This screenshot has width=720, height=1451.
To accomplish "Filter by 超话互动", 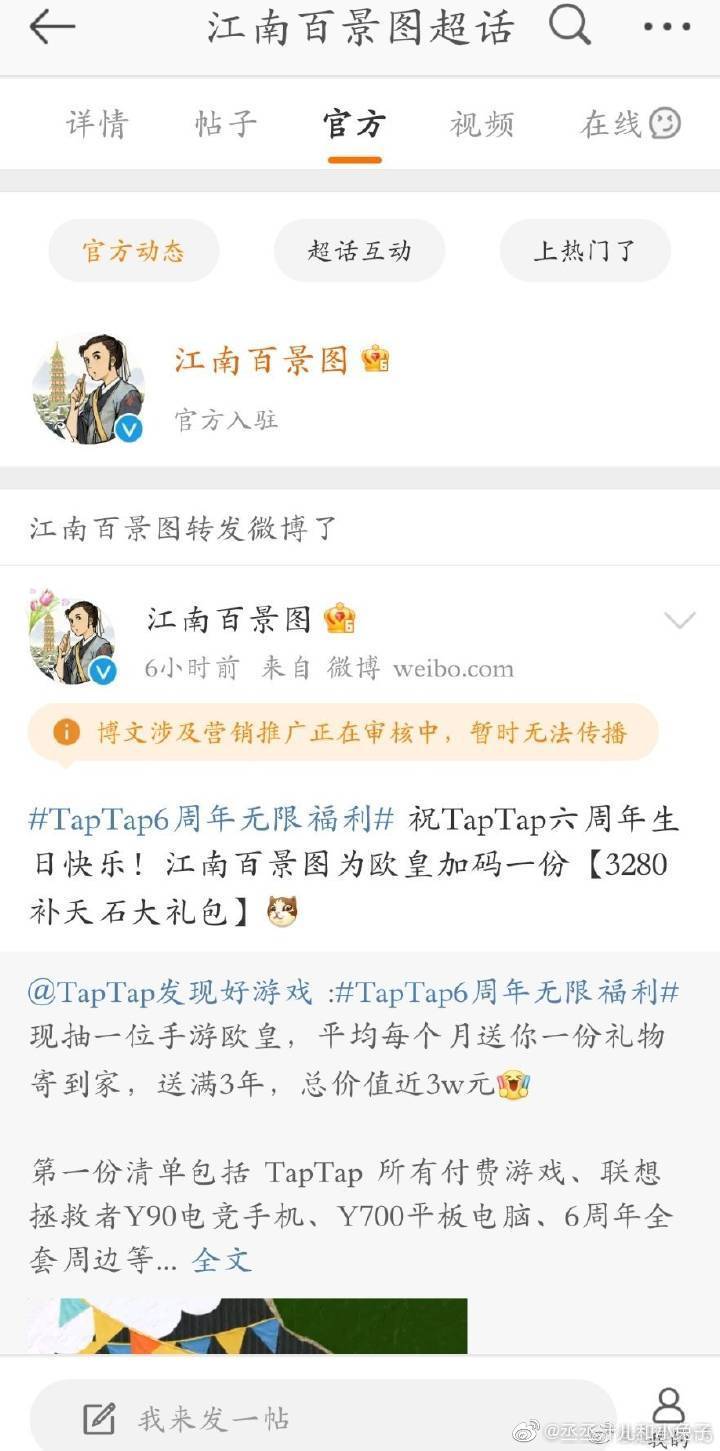I will pyautogui.click(x=359, y=250).
